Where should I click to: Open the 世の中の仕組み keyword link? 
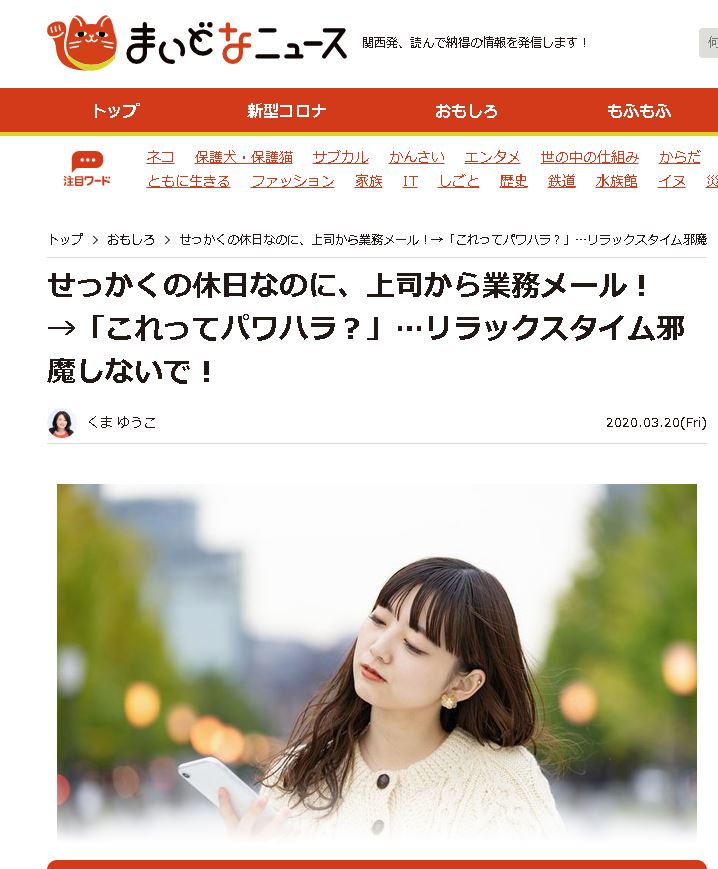(589, 157)
